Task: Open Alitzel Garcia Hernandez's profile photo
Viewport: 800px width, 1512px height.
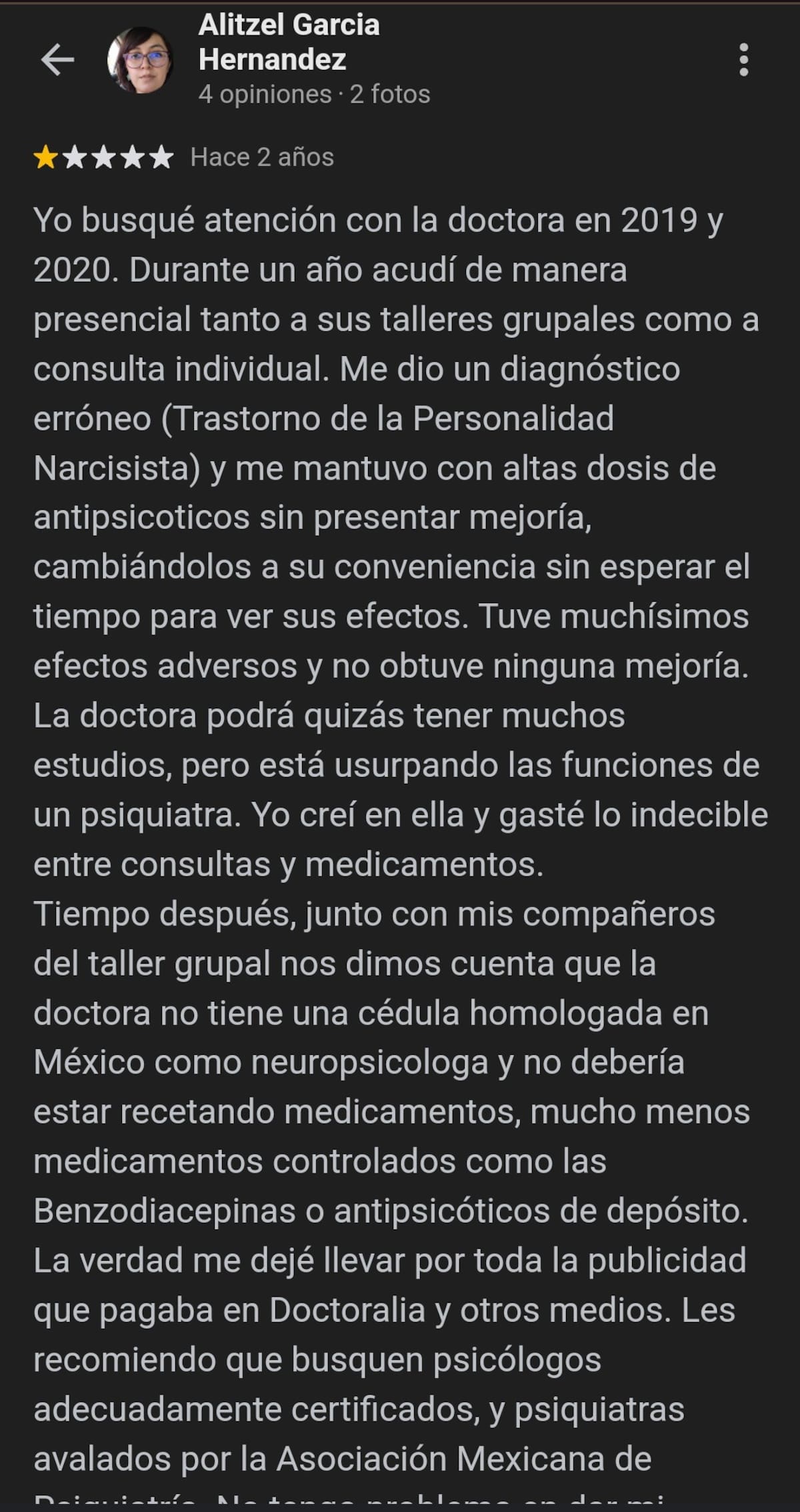Action: (x=141, y=60)
